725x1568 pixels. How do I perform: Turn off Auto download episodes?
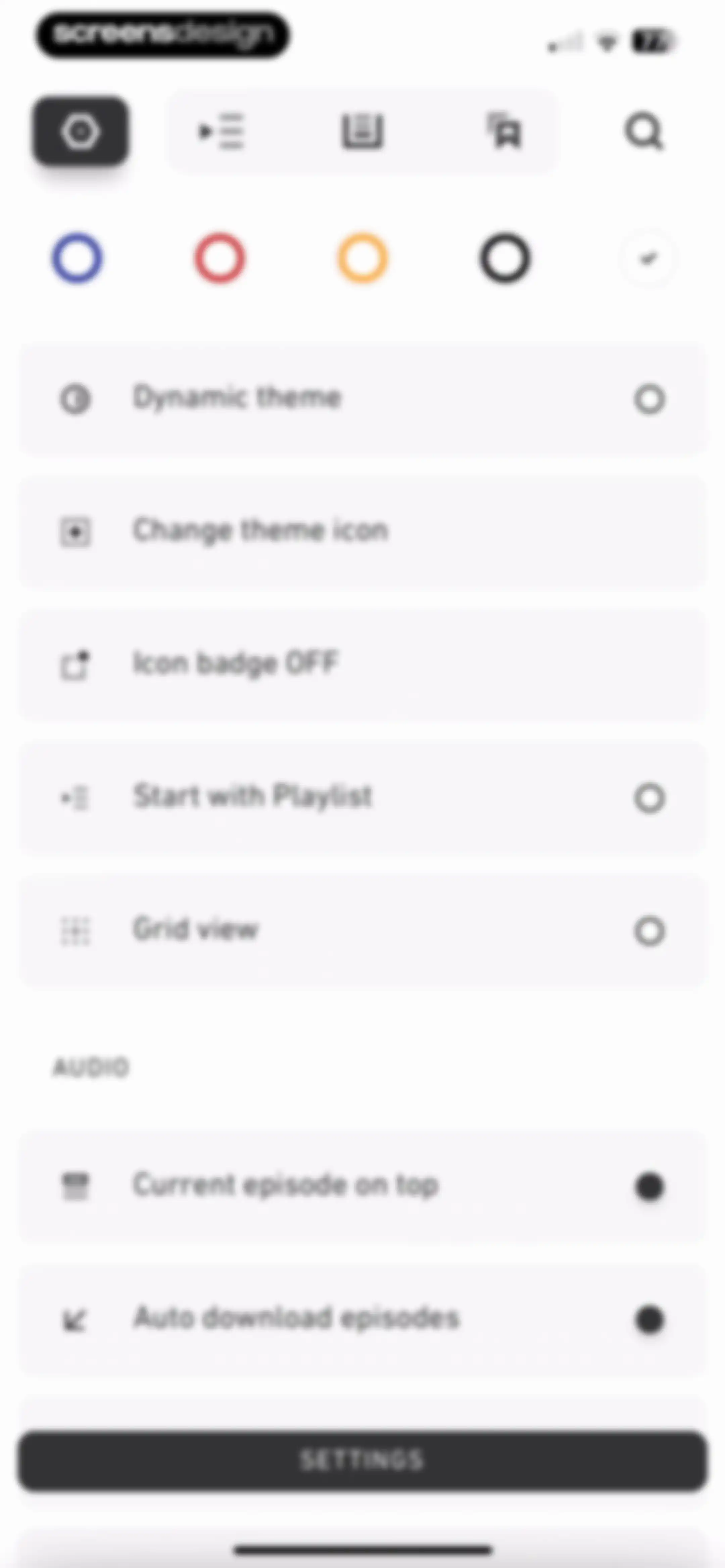pos(363,1319)
